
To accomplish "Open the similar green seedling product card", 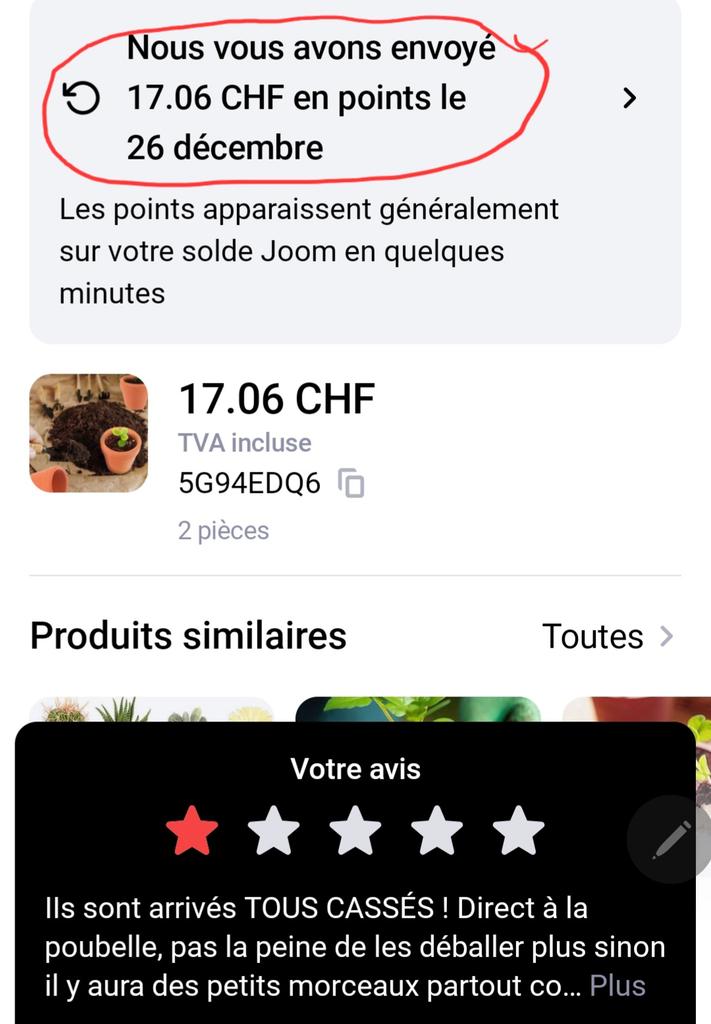I will 417,708.
